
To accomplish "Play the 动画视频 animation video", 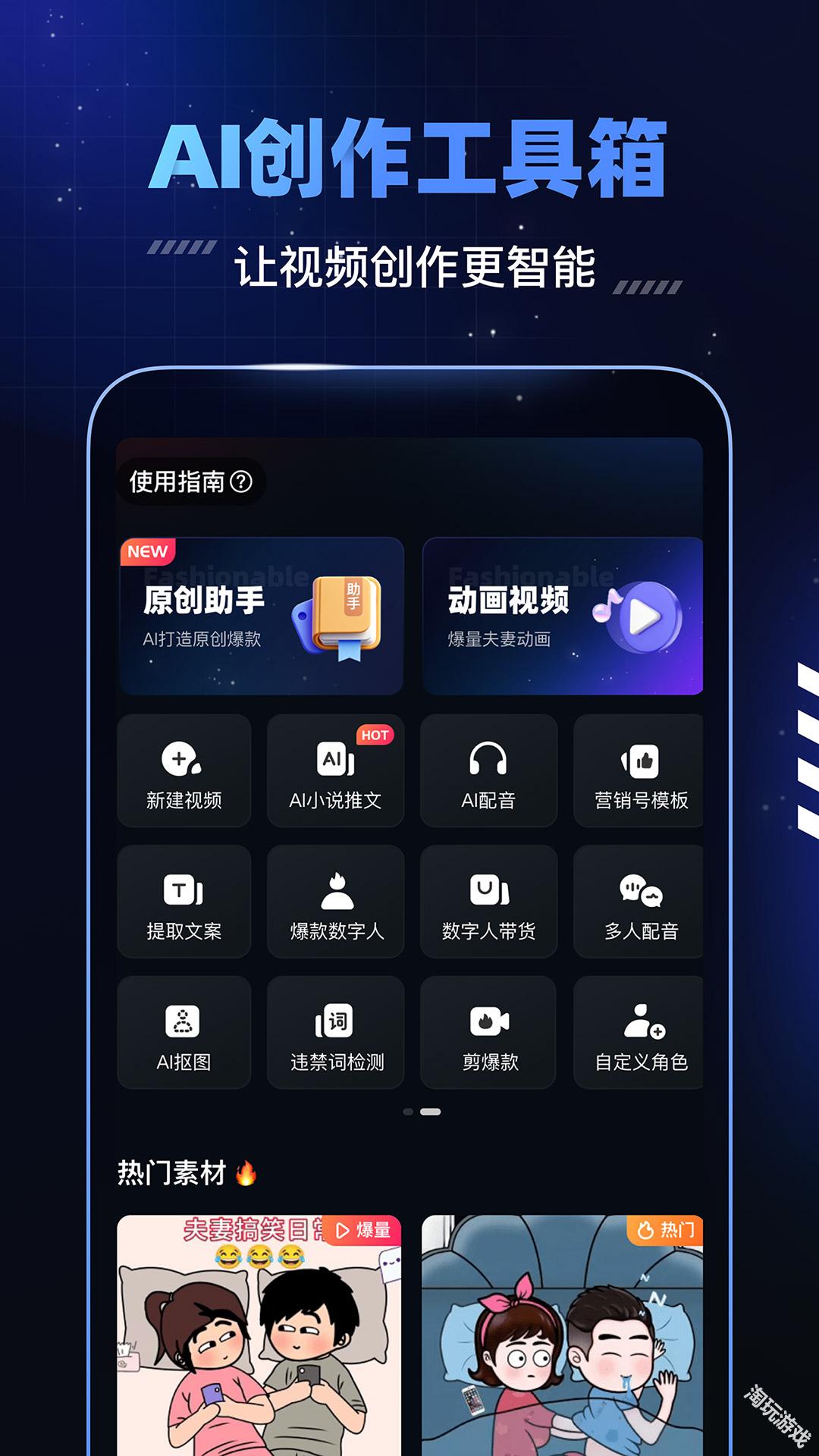I will pos(561,614).
